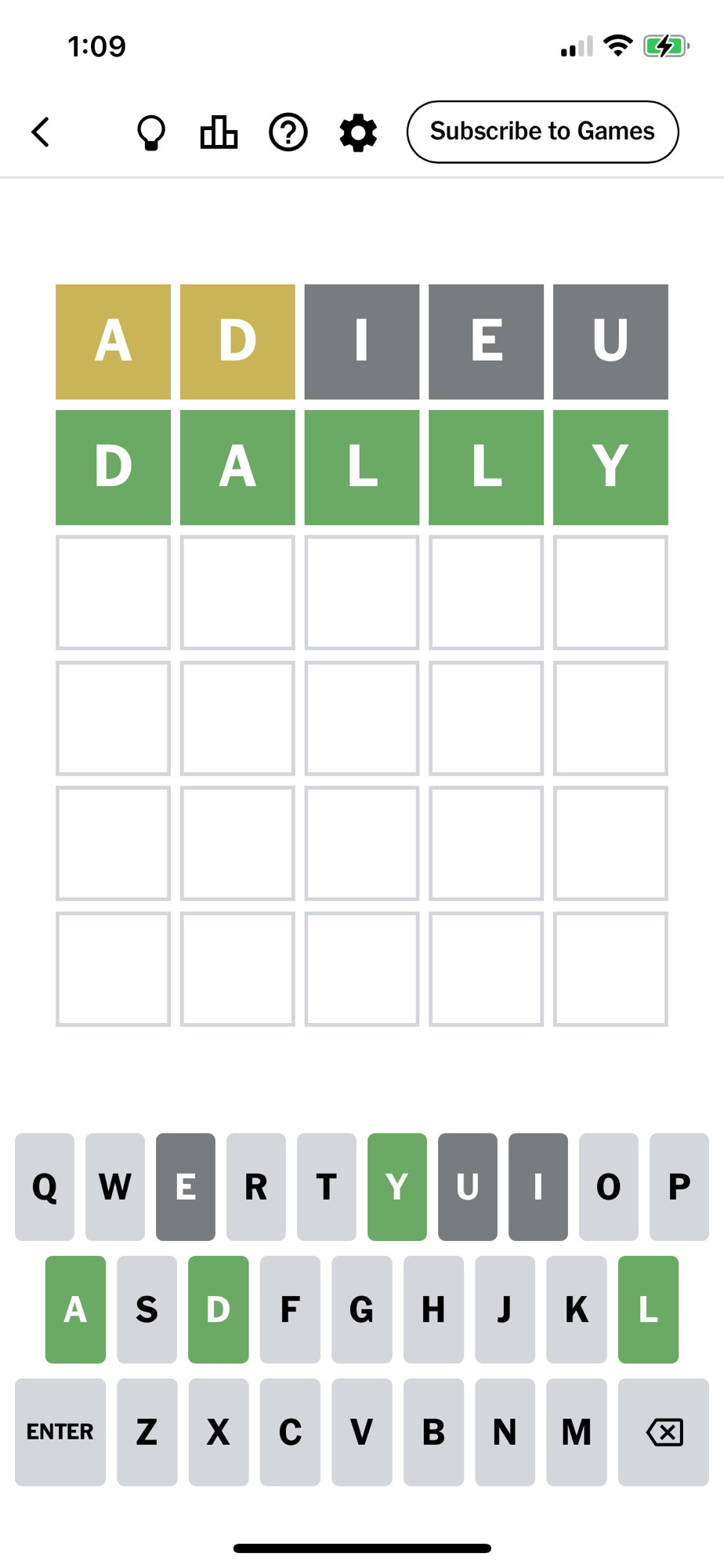Choose the R key
Viewport: 724px width, 1568px height.
(256, 1186)
